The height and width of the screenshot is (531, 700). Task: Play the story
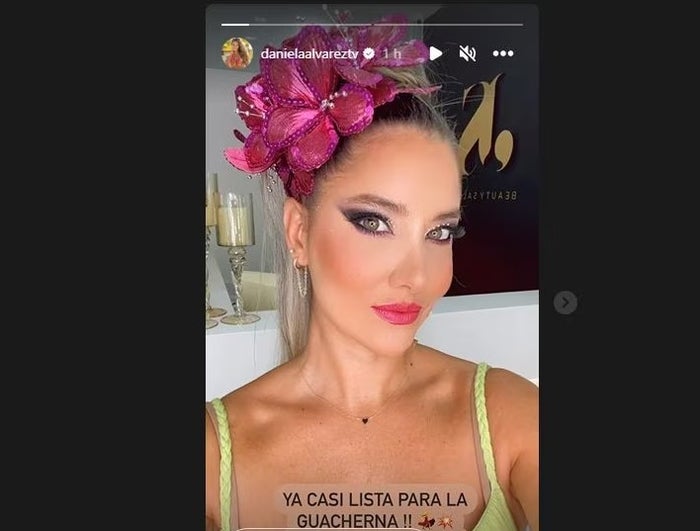pyautogui.click(x=435, y=53)
